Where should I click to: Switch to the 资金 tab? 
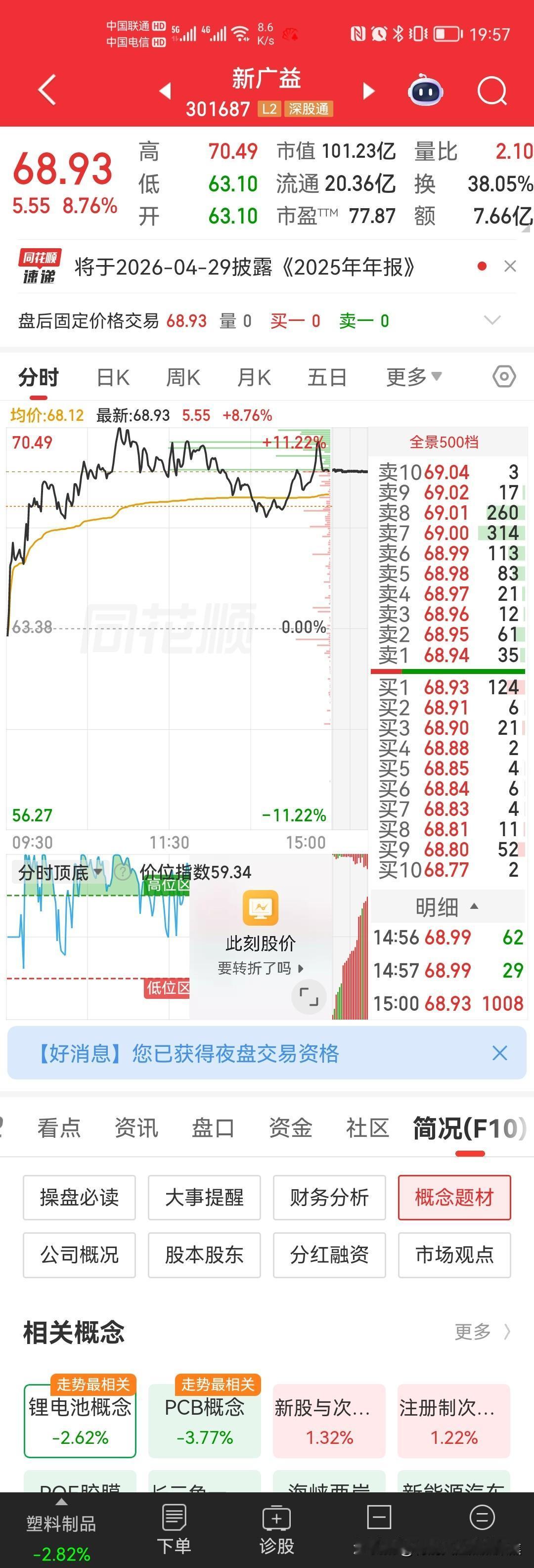click(290, 1128)
